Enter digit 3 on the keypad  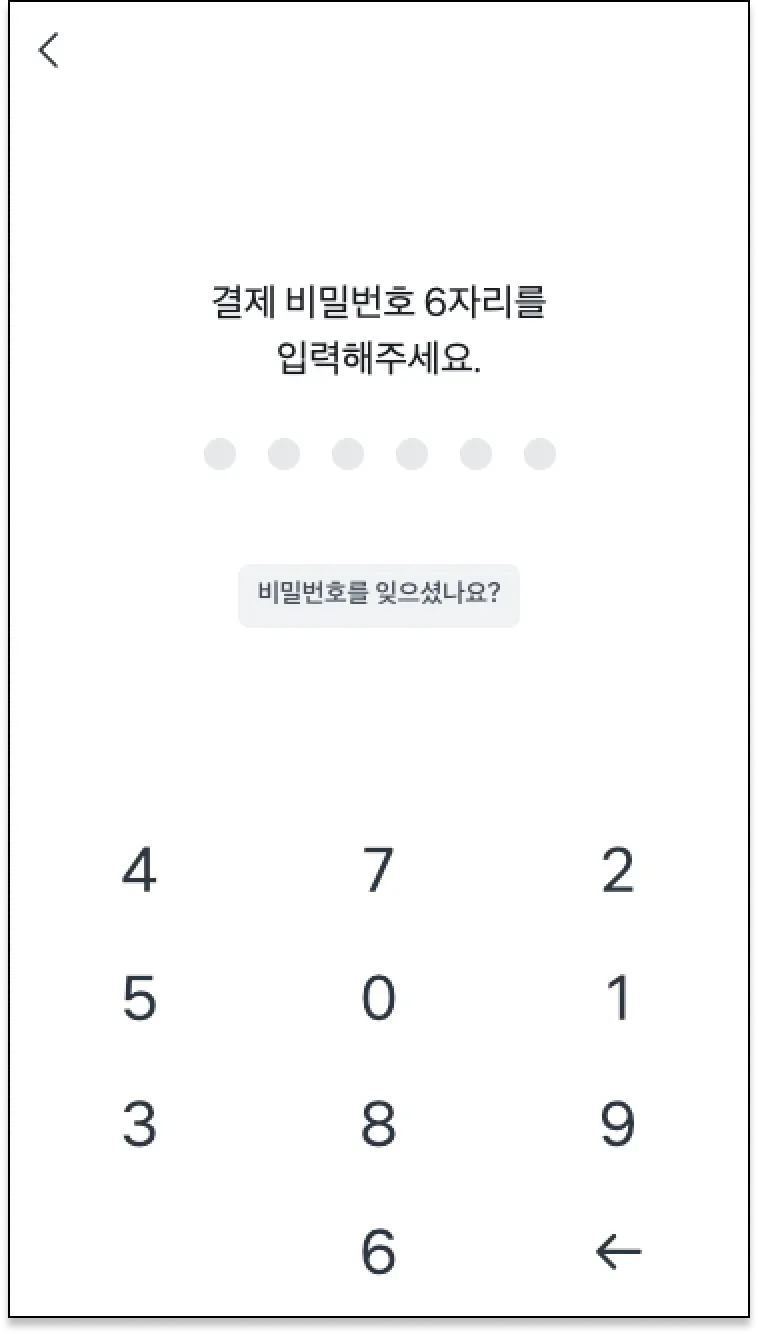point(139,1125)
